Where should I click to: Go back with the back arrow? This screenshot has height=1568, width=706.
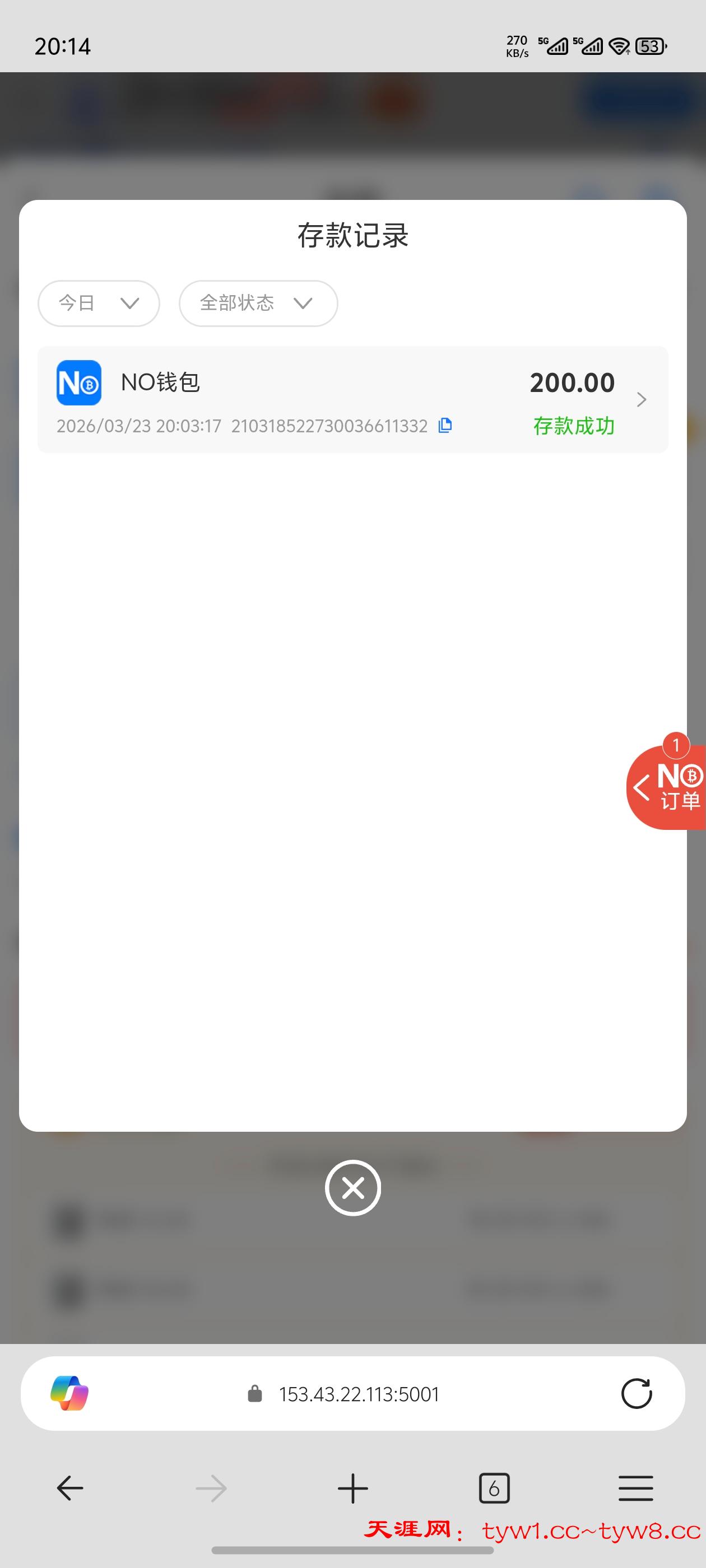[x=70, y=1488]
